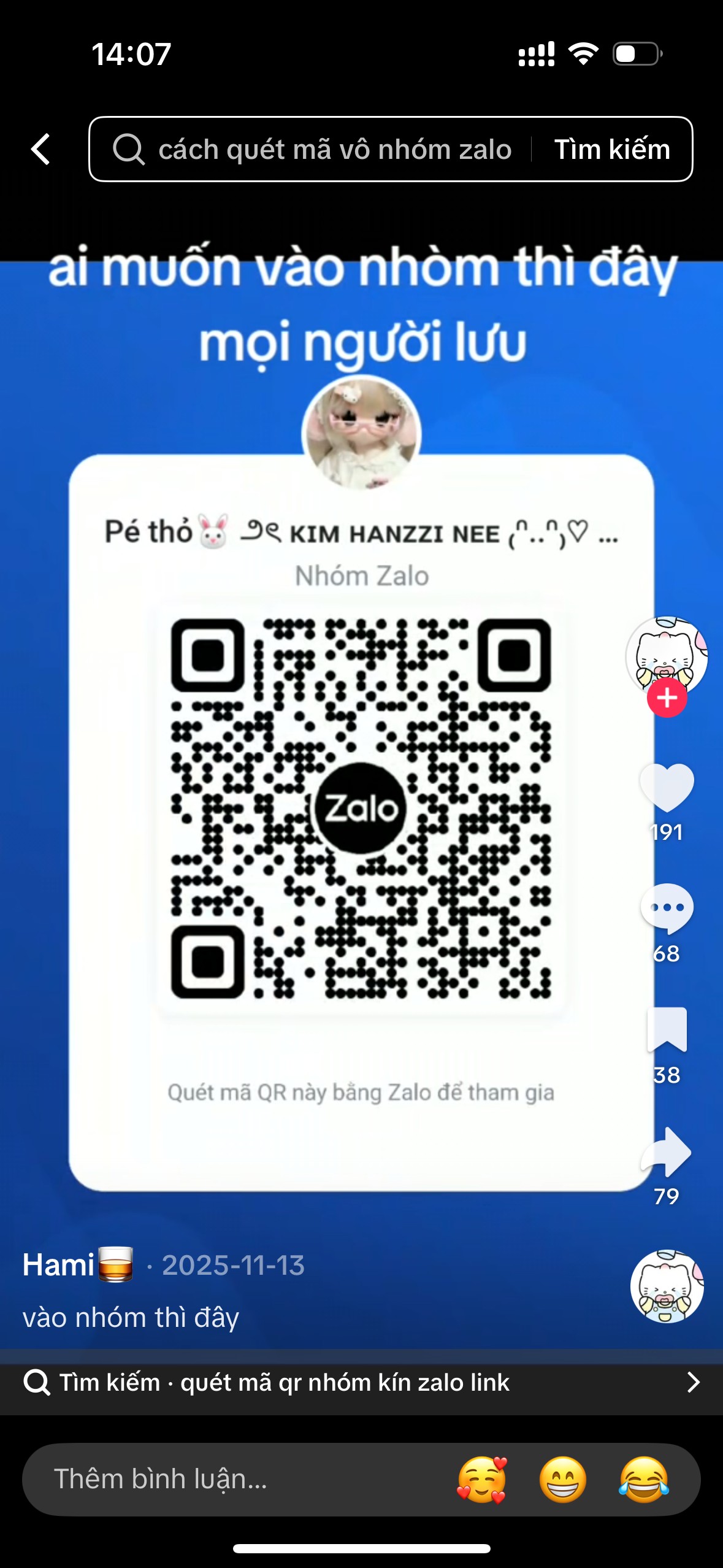
Task: Tap the Tìm kiếm search button
Action: point(611,150)
